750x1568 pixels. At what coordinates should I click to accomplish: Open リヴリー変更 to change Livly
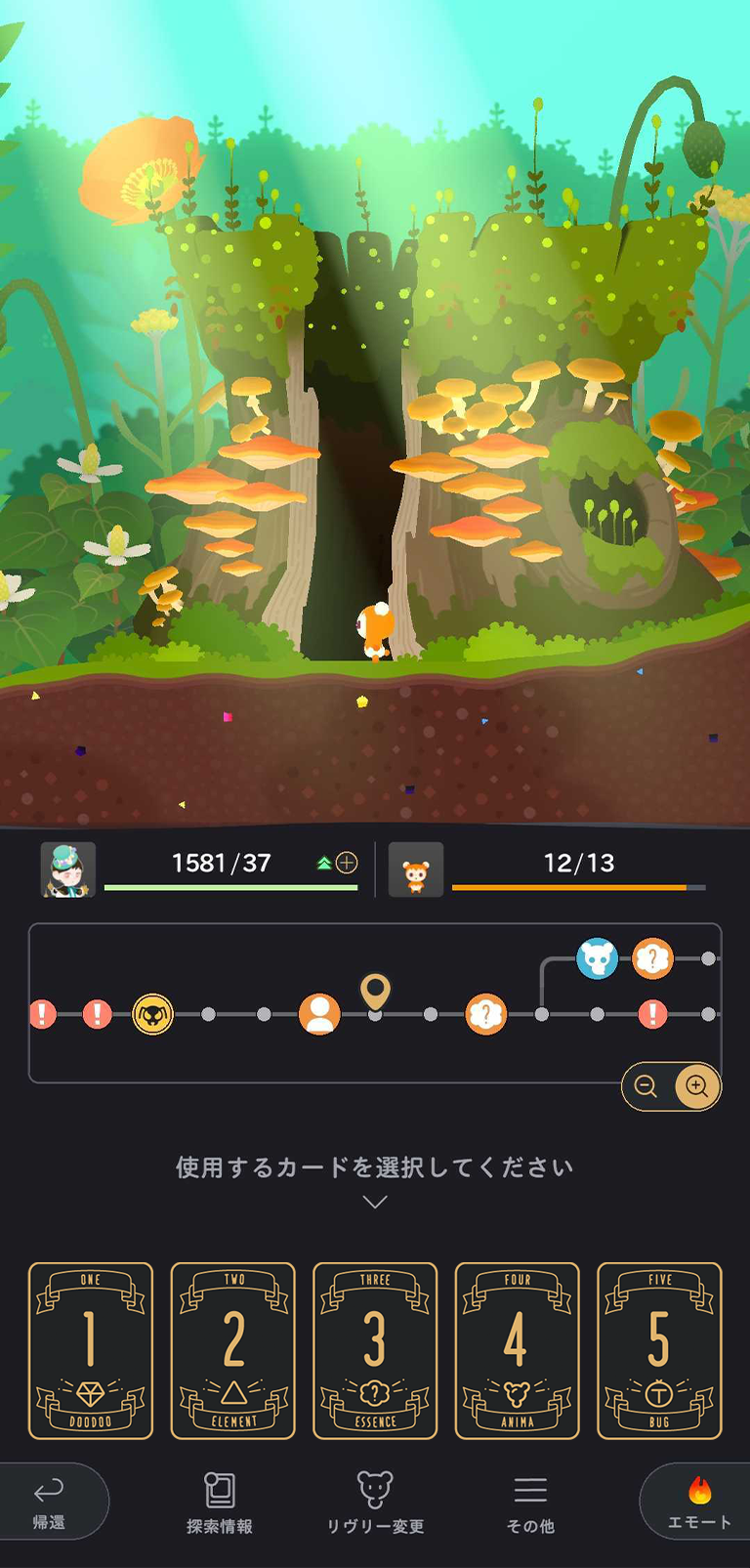click(x=375, y=1503)
